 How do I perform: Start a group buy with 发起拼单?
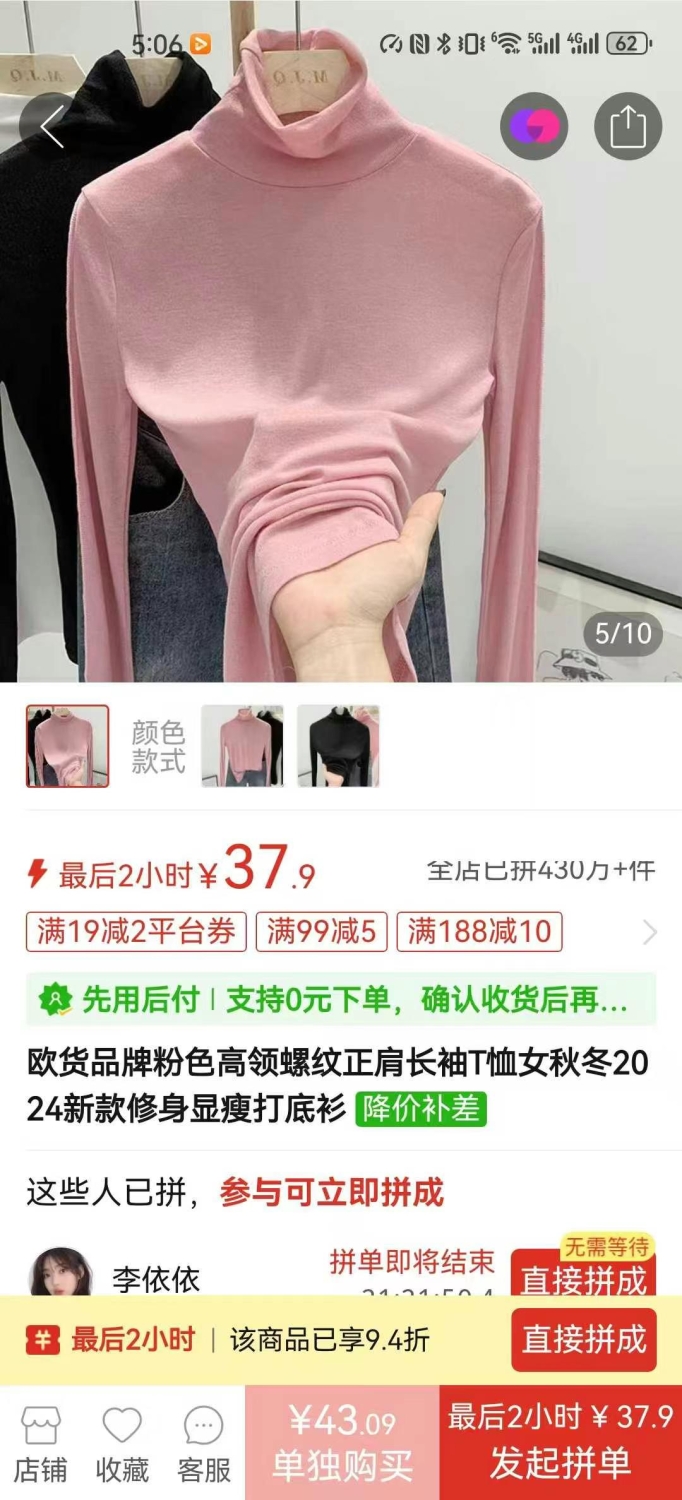point(561,1443)
